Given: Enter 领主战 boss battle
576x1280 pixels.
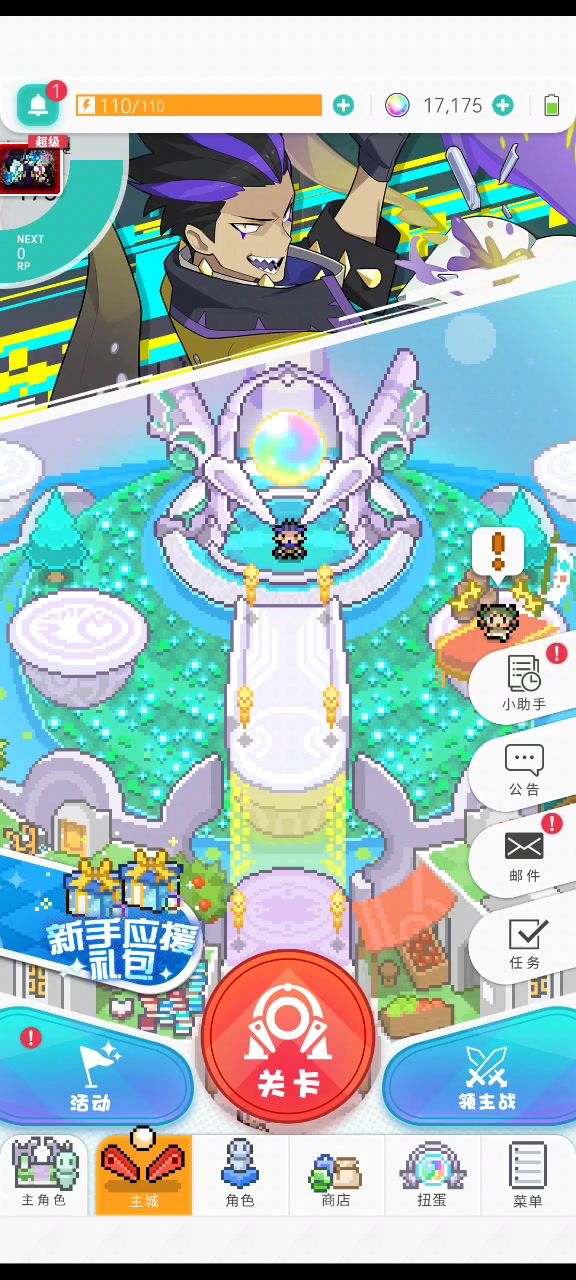Looking at the screenshot, I should coord(484,1070).
